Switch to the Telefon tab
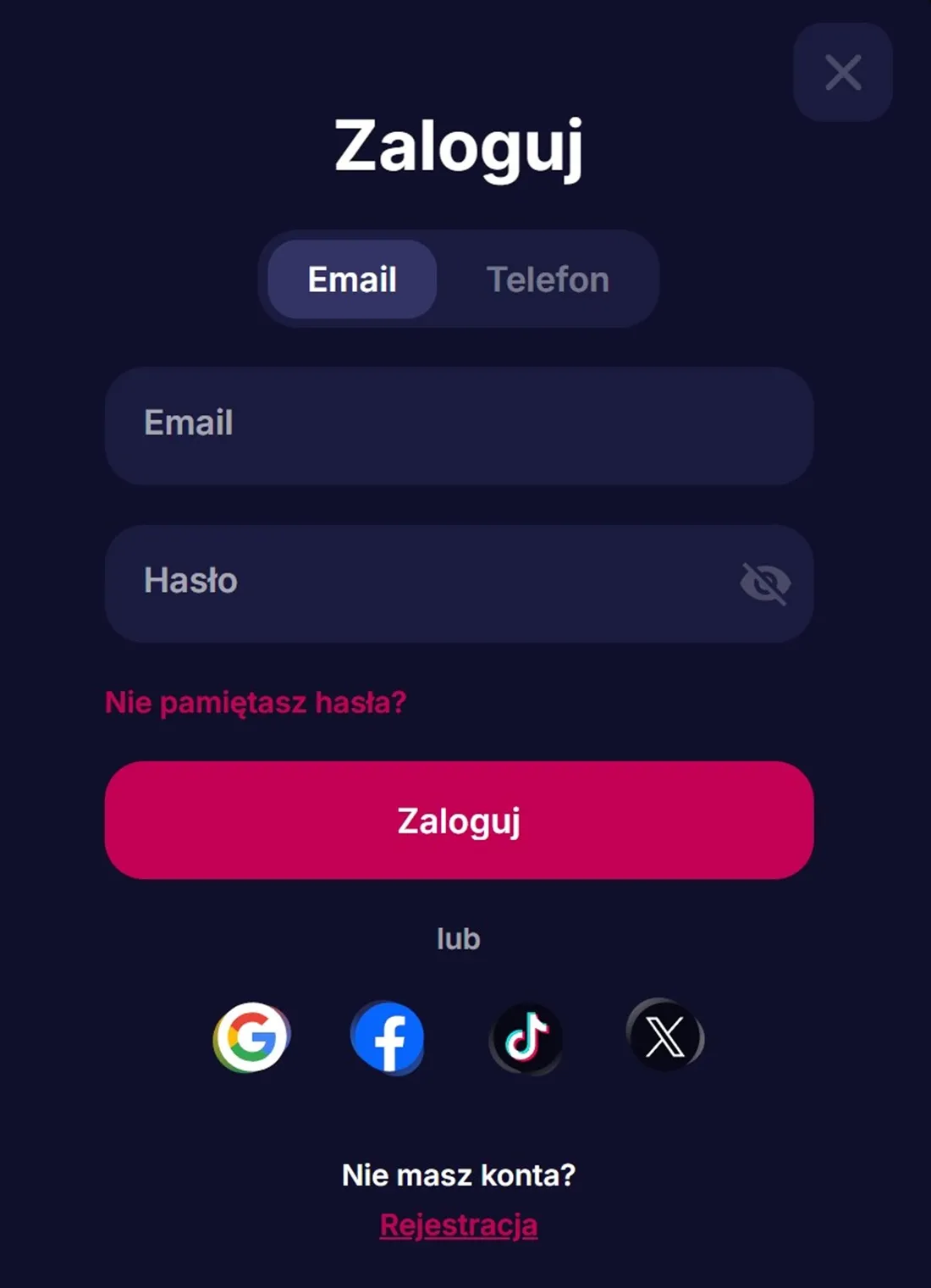Image resolution: width=931 pixels, height=1288 pixels. pos(548,279)
